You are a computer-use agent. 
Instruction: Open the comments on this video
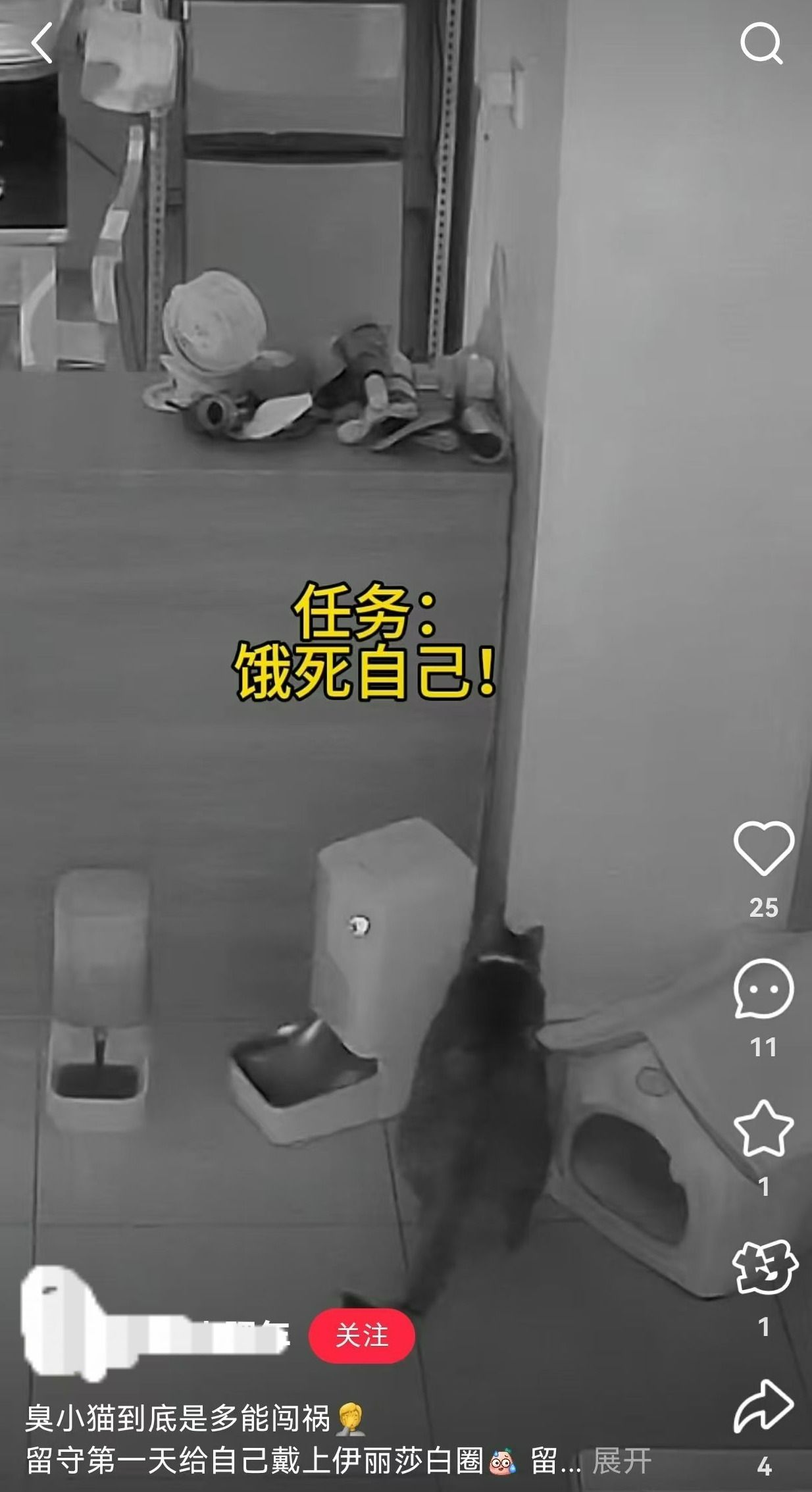(763, 989)
